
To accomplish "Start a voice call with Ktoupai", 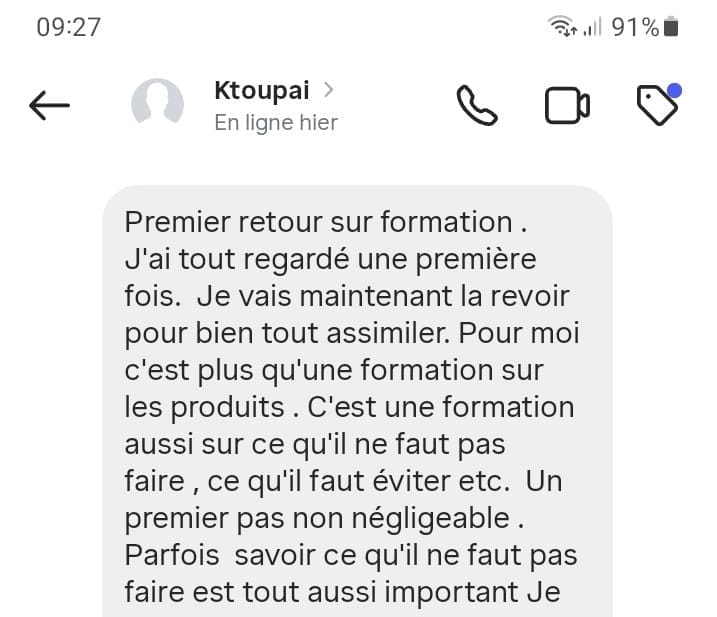I will pos(477,105).
